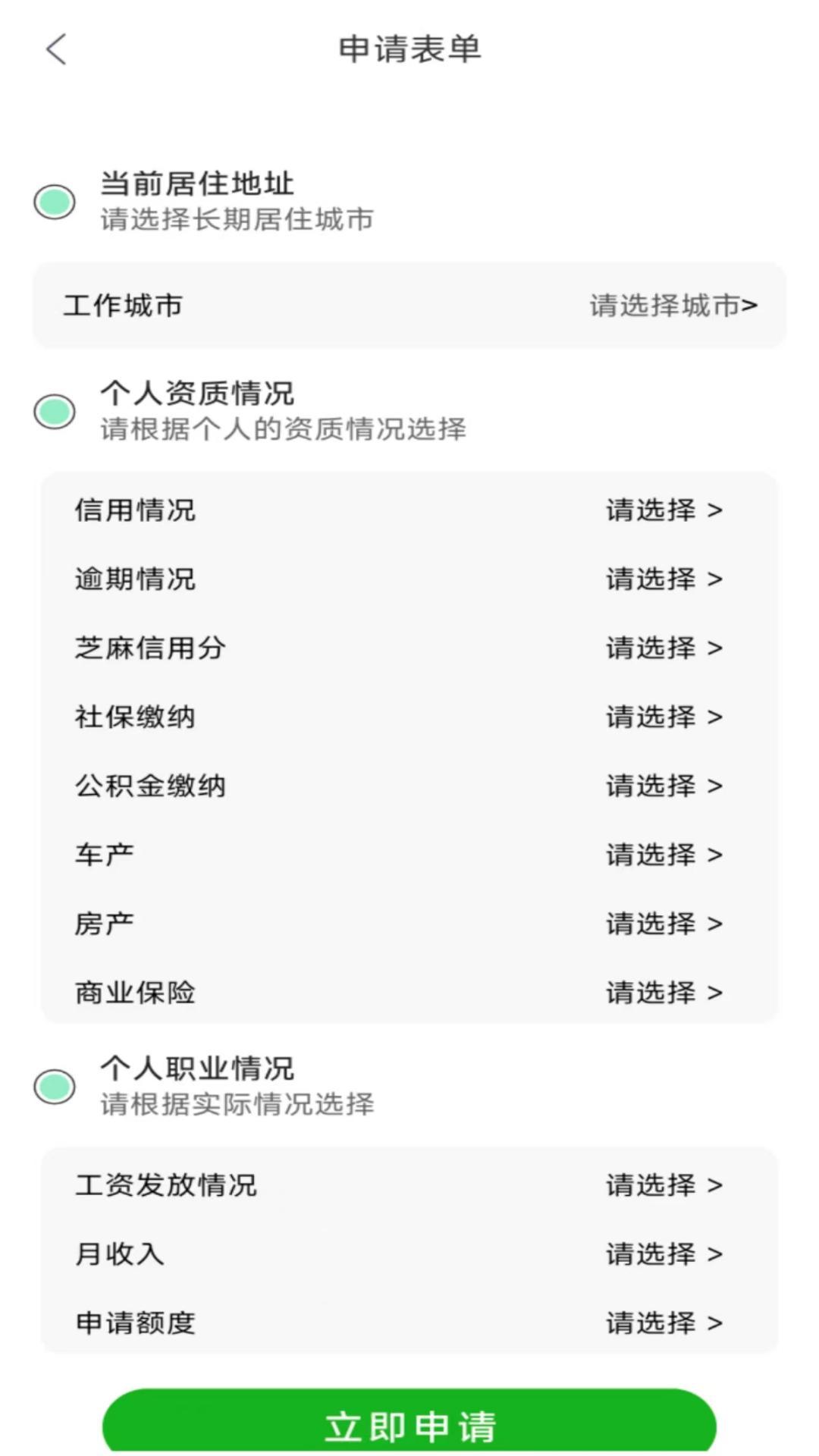This screenshot has height=1456, width=819.
Task: Select 车产 ownership option
Action: (663, 855)
